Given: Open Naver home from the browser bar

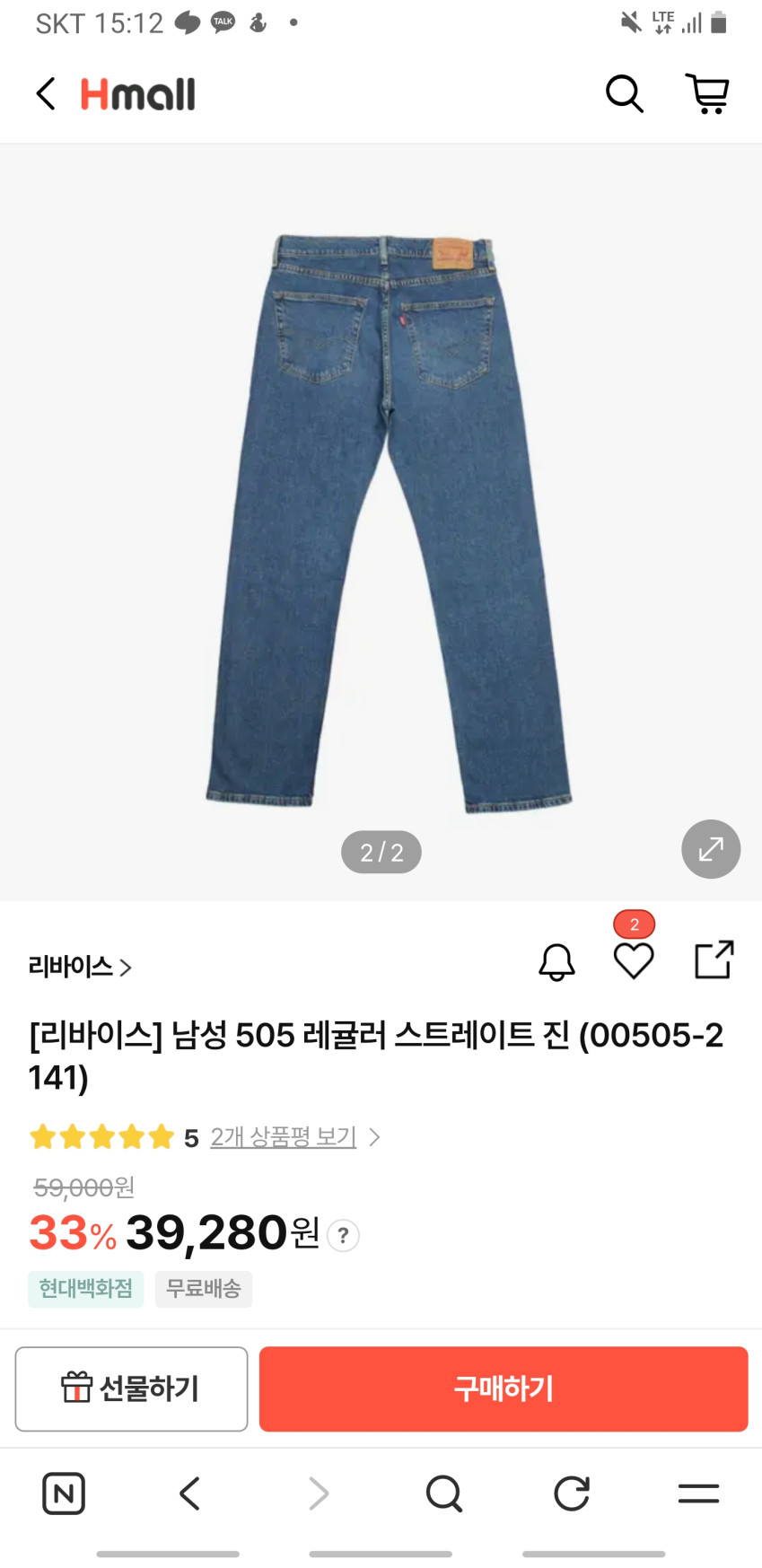Looking at the screenshot, I should pos(64,1494).
